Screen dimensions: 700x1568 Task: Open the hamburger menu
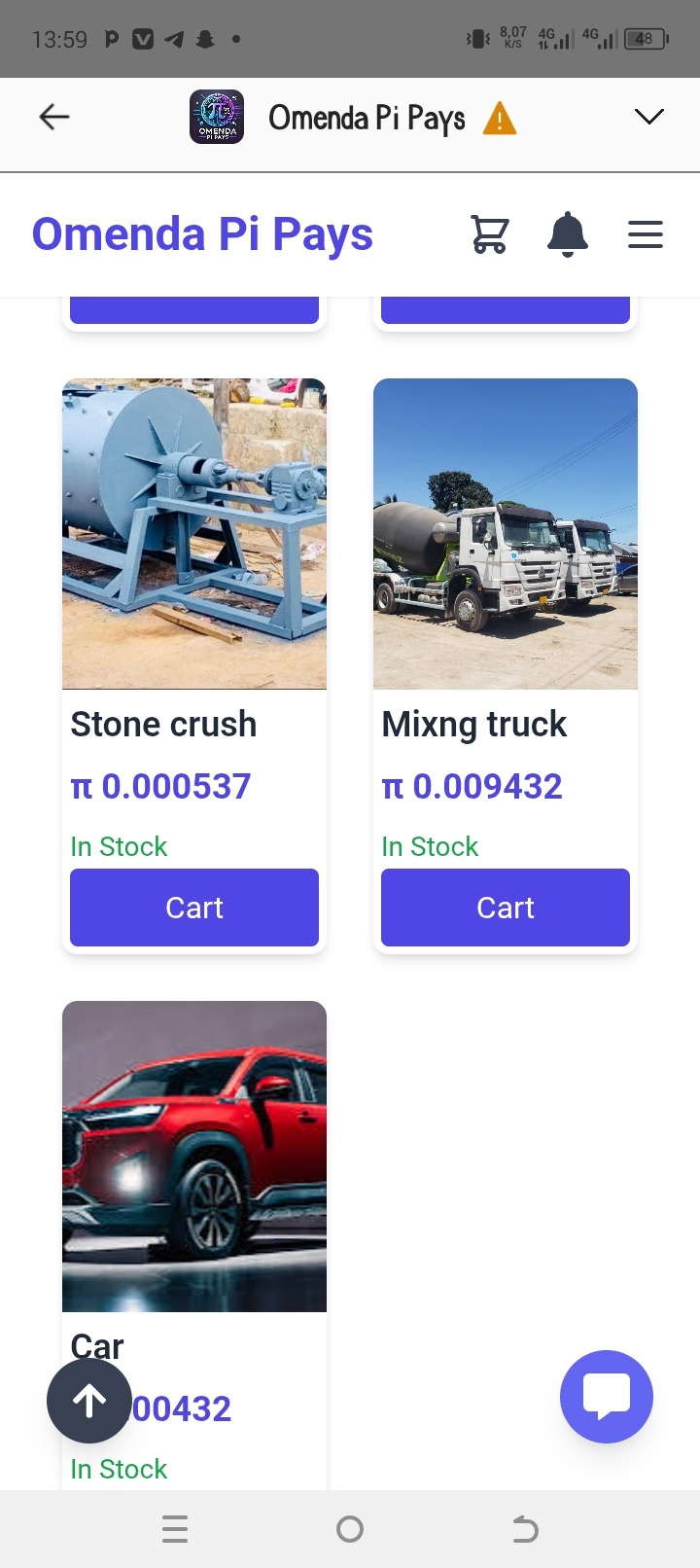[646, 234]
